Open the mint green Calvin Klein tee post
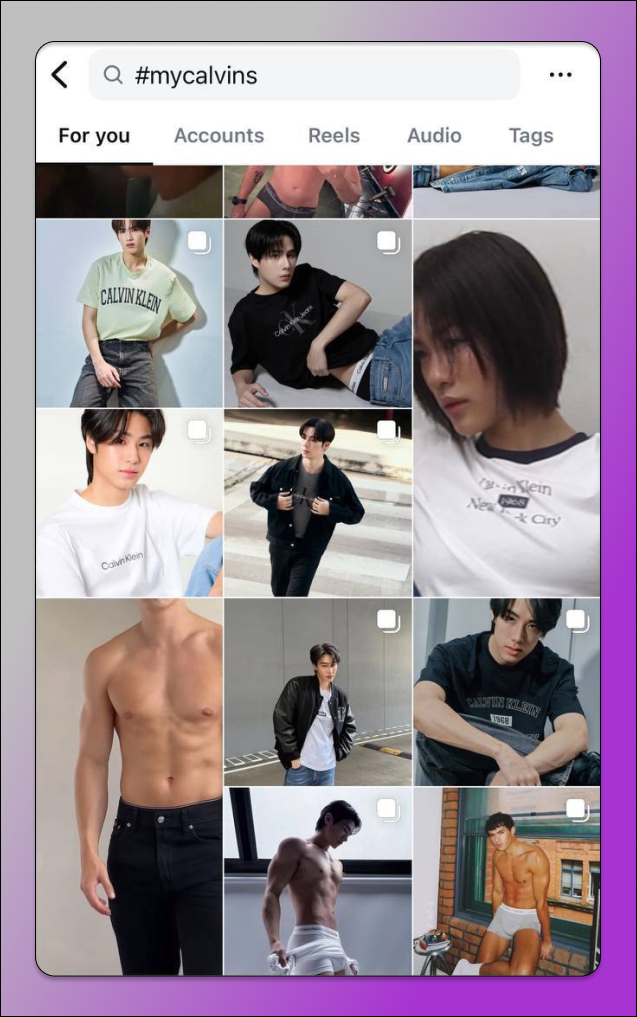637x1017 pixels. pos(129,313)
